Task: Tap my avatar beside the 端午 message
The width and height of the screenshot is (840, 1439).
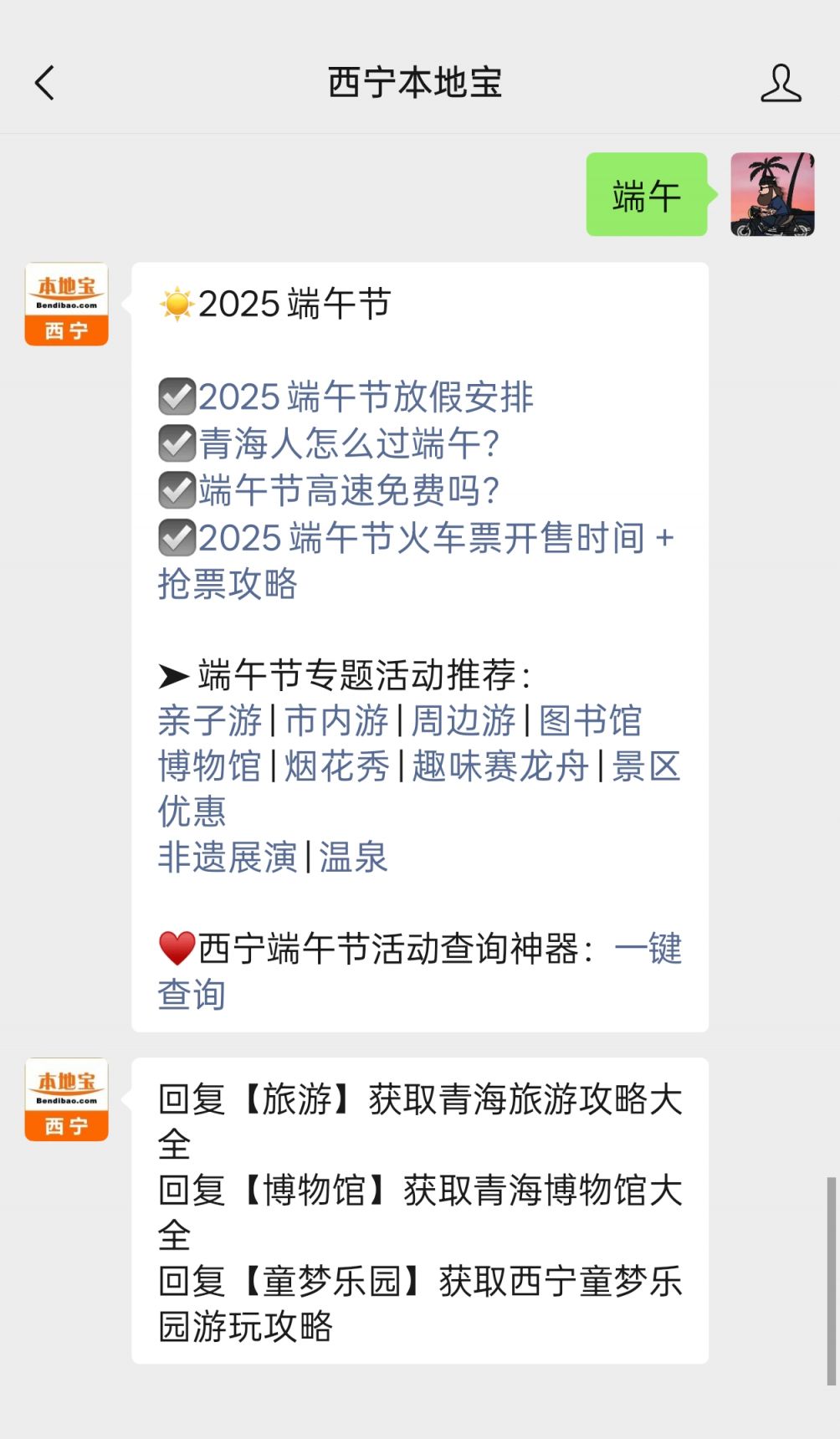Action: [772, 194]
